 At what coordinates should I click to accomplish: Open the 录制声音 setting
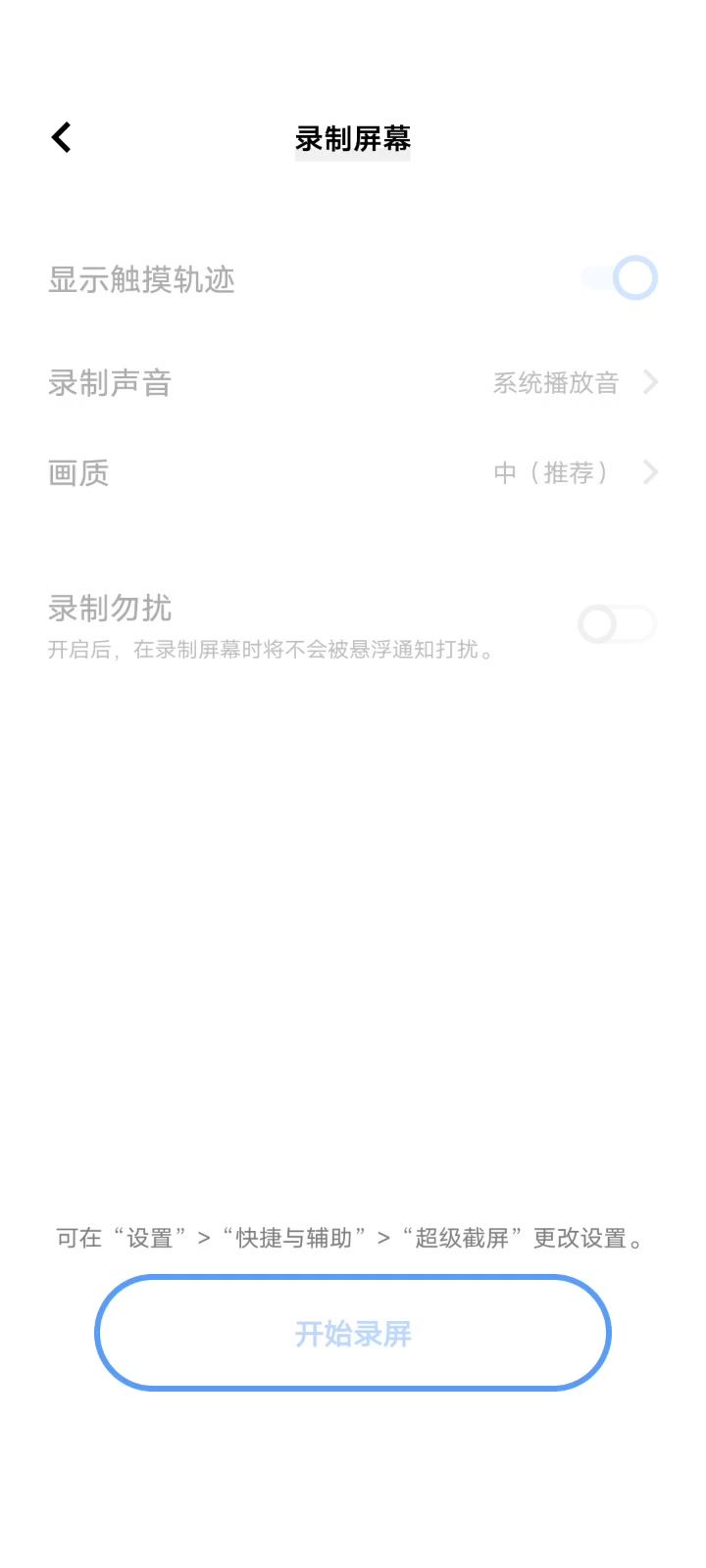tap(353, 382)
